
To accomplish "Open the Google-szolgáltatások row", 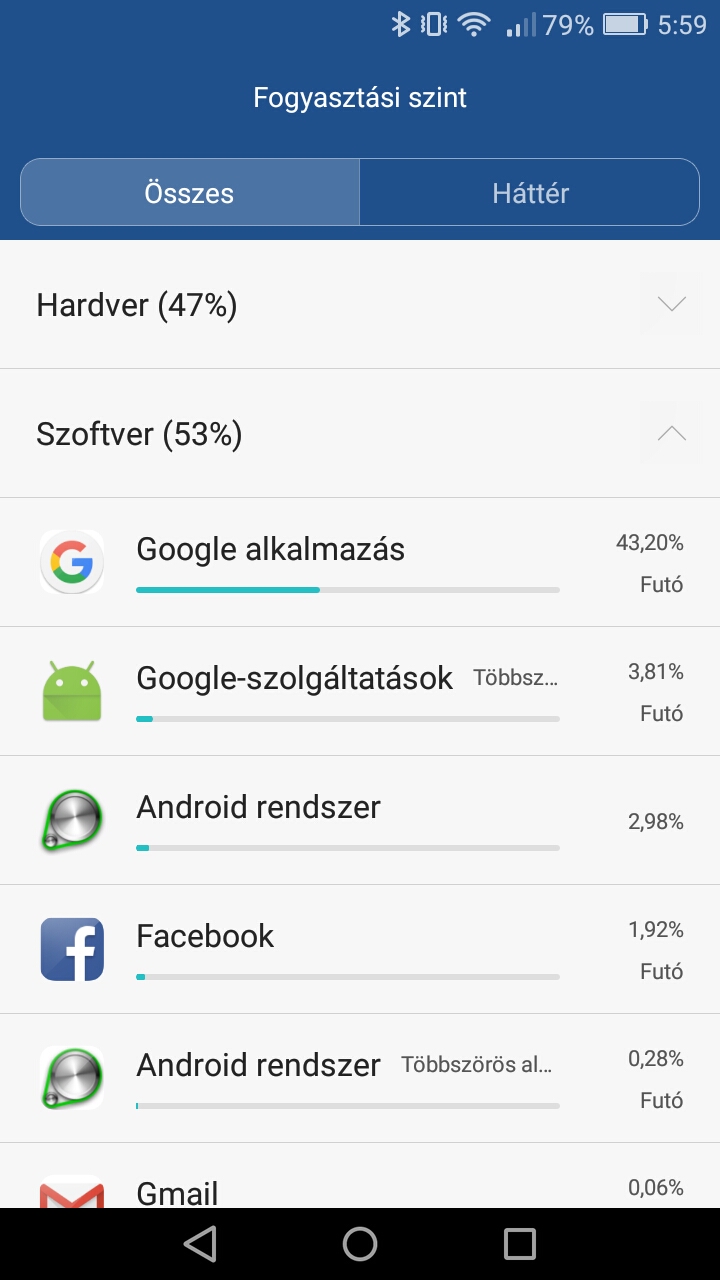I will click(360, 692).
